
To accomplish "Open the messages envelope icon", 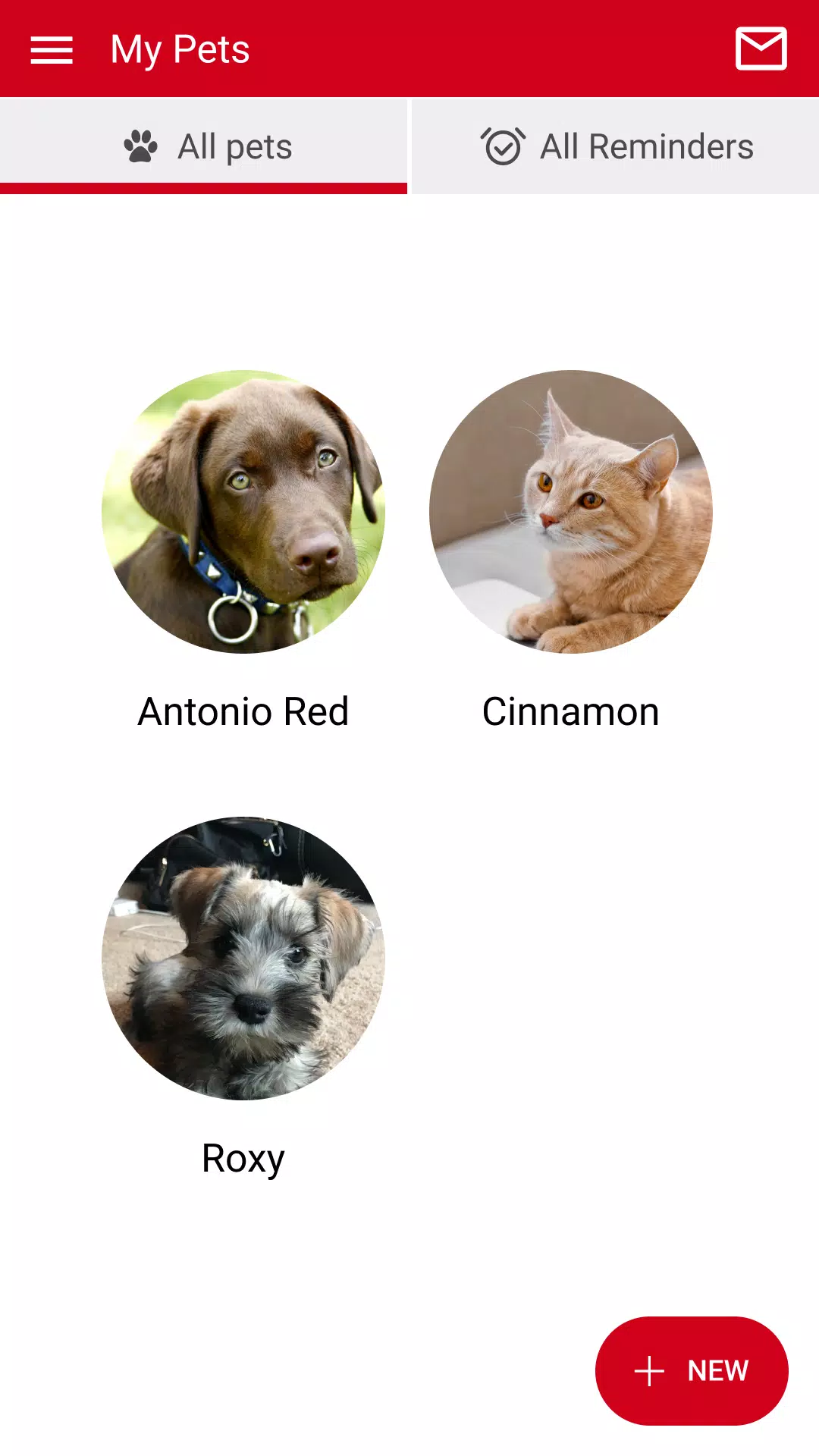I will [761, 49].
